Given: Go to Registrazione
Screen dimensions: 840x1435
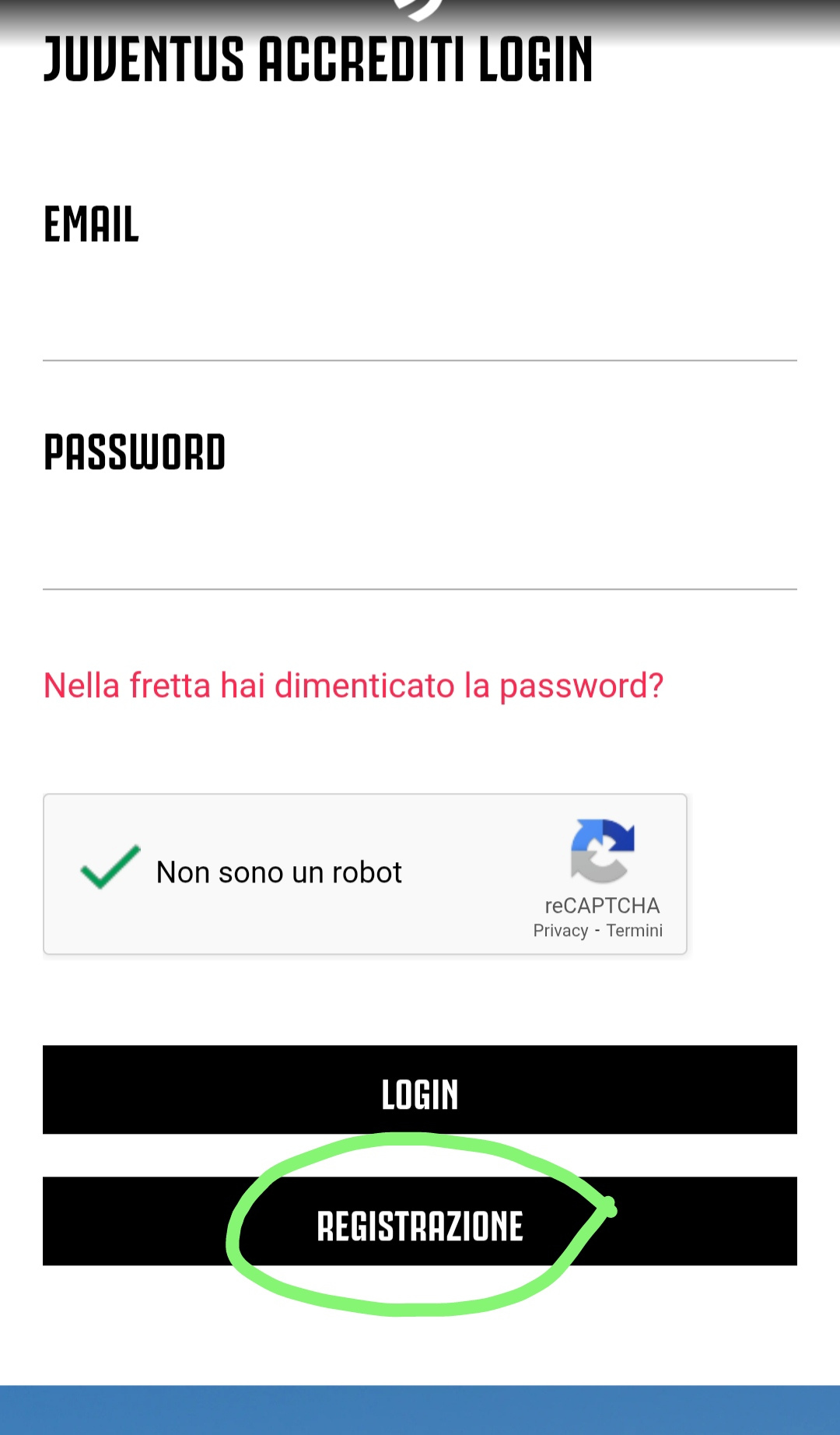Looking at the screenshot, I should tap(420, 1221).
